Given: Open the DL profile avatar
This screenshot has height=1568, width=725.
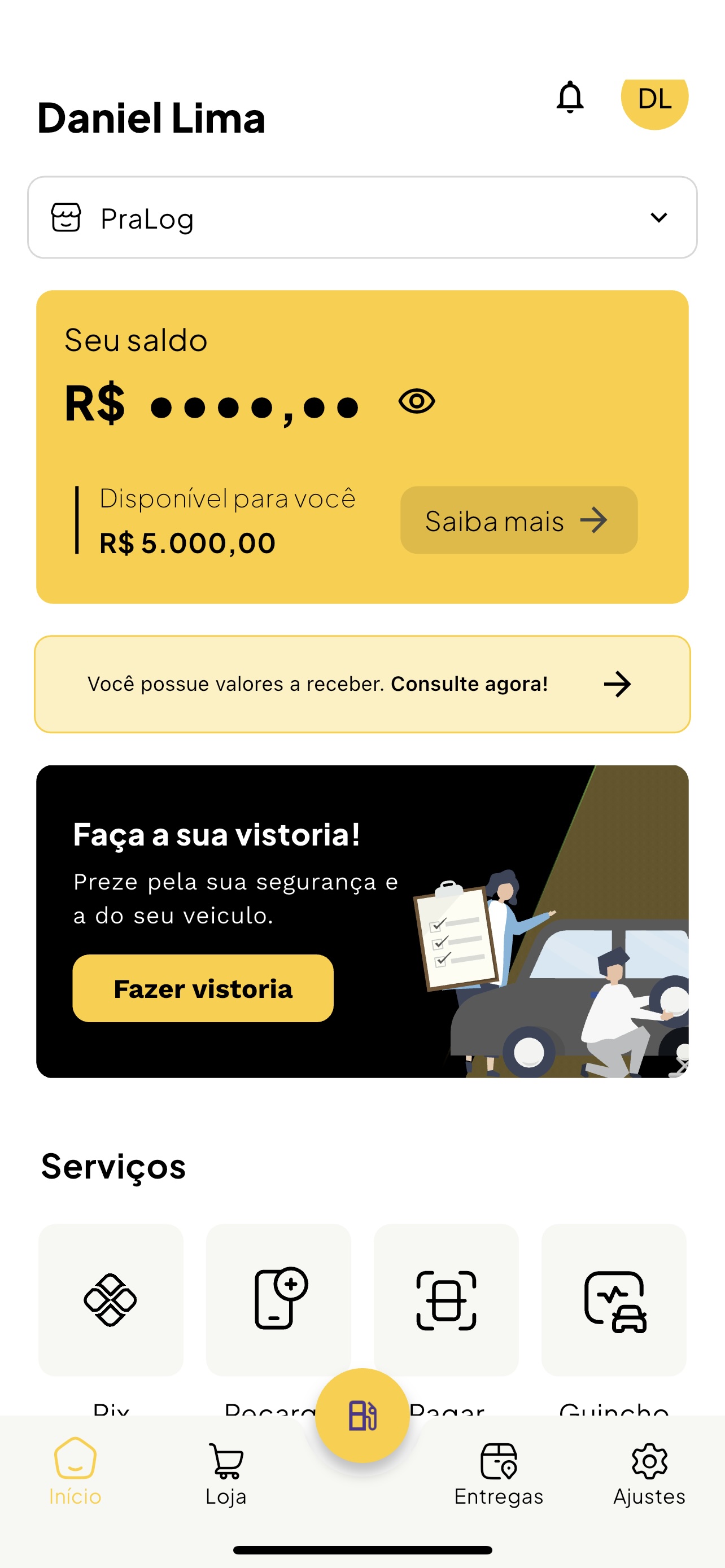Looking at the screenshot, I should [654, 99].
